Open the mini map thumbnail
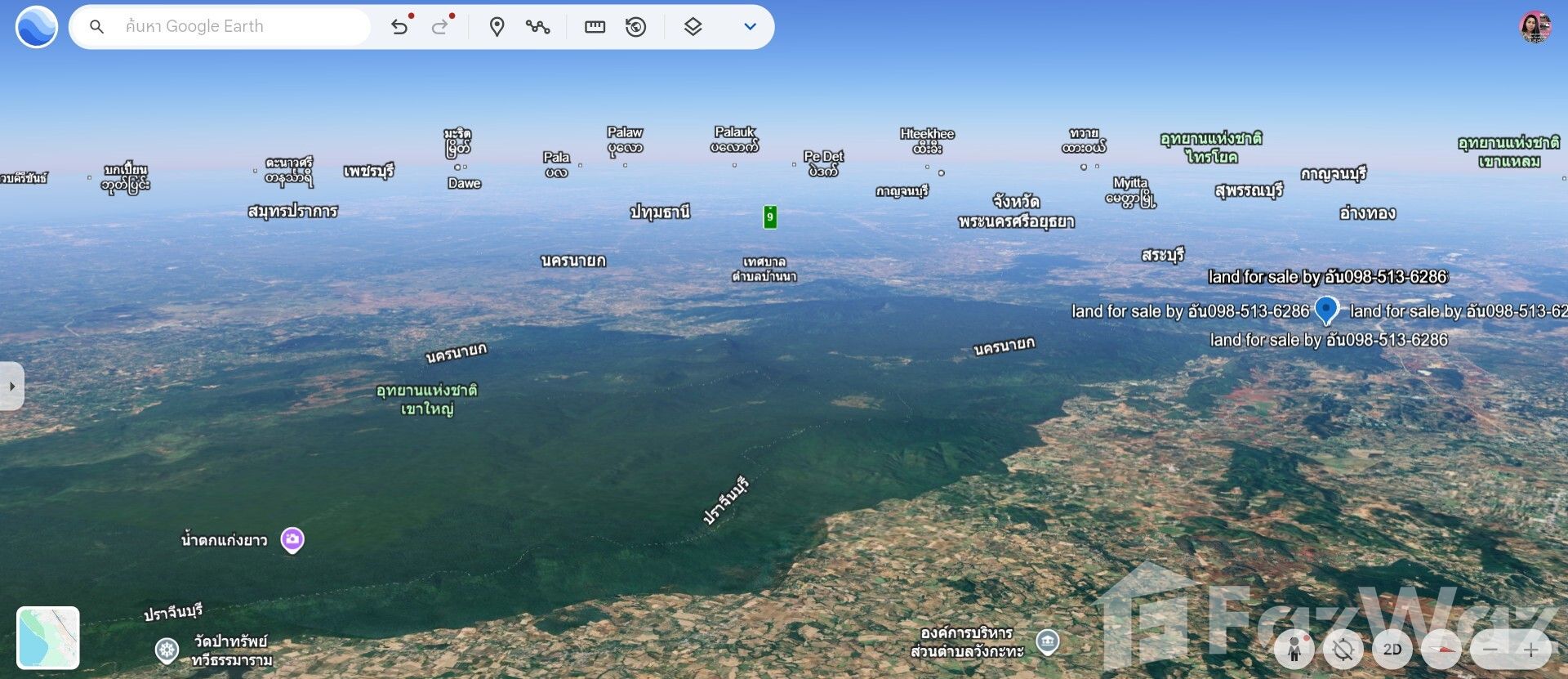The height and width of the screenshot is (679, 1568). coord(48,637)
